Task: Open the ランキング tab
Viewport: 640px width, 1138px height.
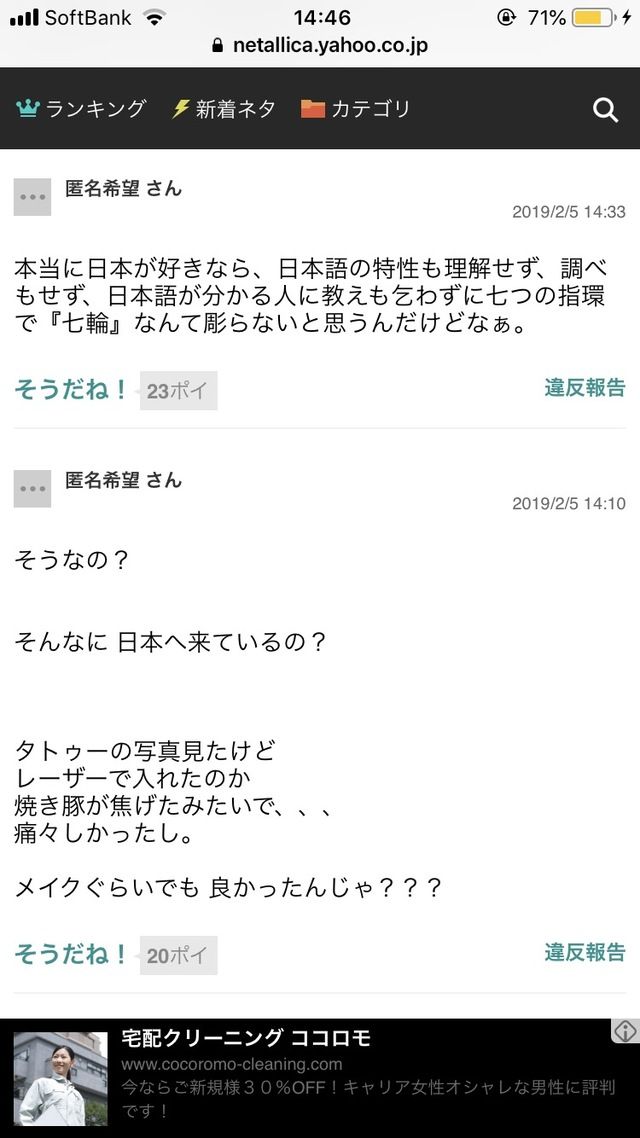Action: [81, 109]
